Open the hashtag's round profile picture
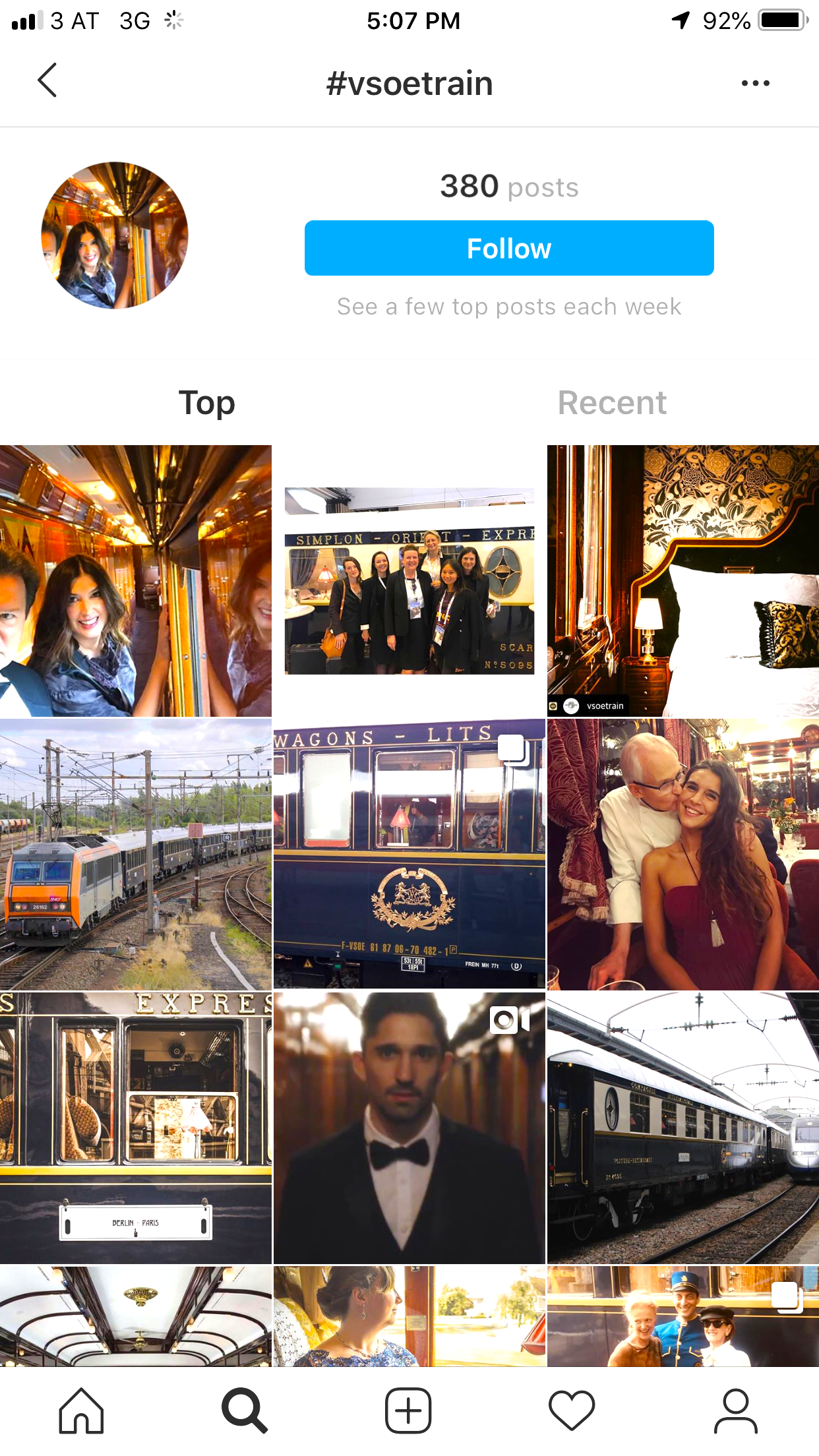This screenshot has height=1456, width=819. click(x=115, y=235)
